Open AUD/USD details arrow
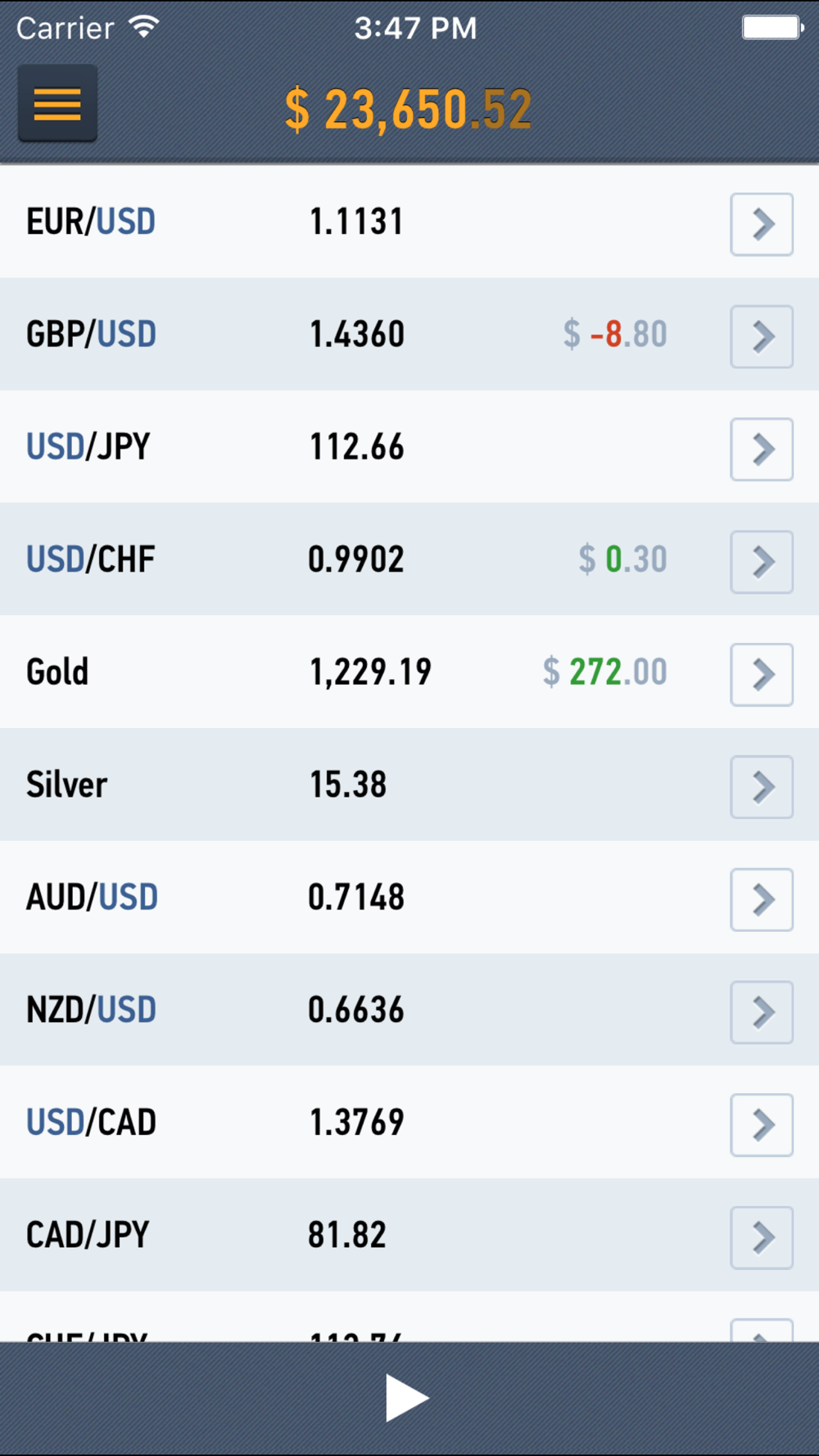Screen dimensions: 819x1456 click(x=762, y=900)
